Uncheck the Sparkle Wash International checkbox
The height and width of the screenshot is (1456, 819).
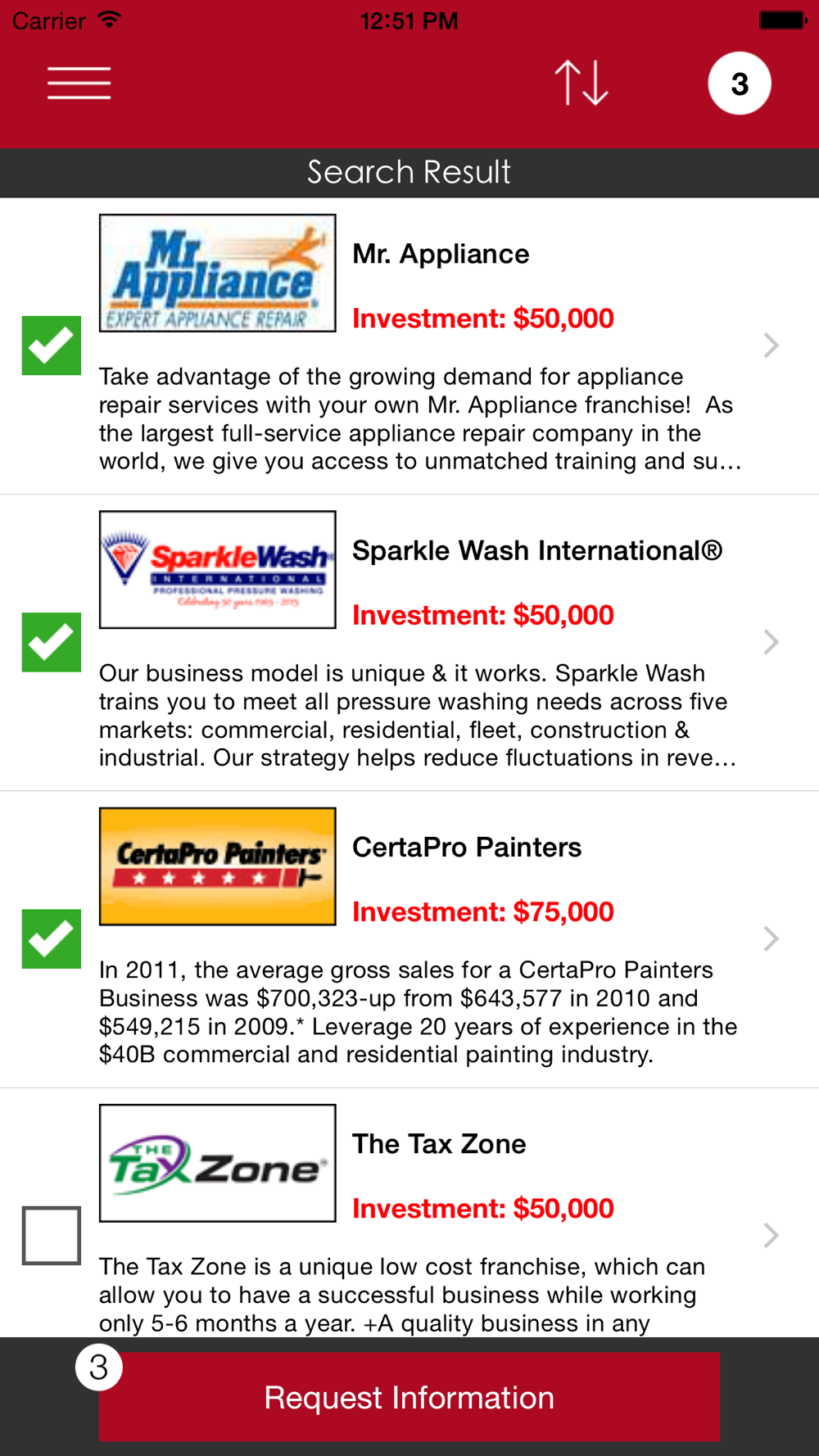pos(51,642)
